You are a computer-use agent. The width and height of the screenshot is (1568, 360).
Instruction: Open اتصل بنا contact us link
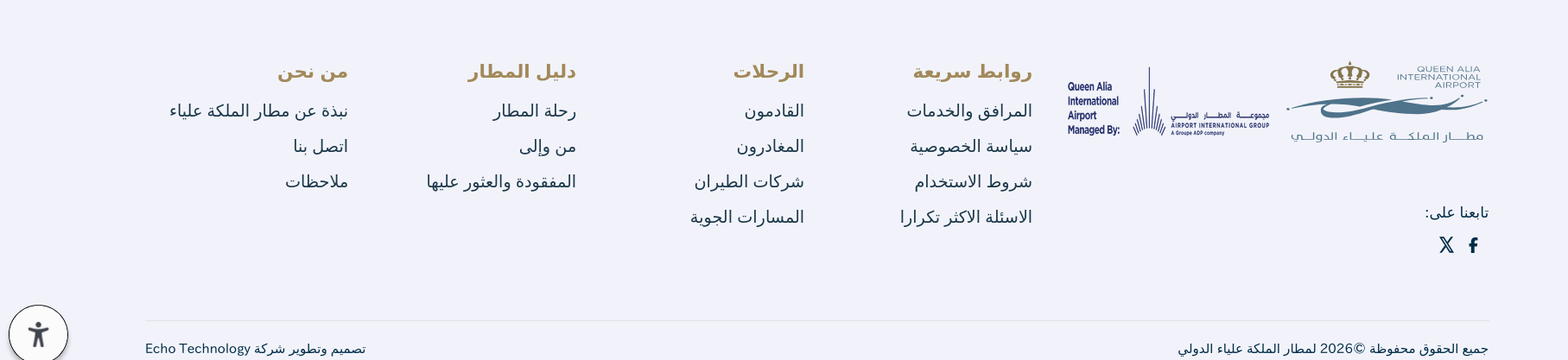(x=320, y=147)
